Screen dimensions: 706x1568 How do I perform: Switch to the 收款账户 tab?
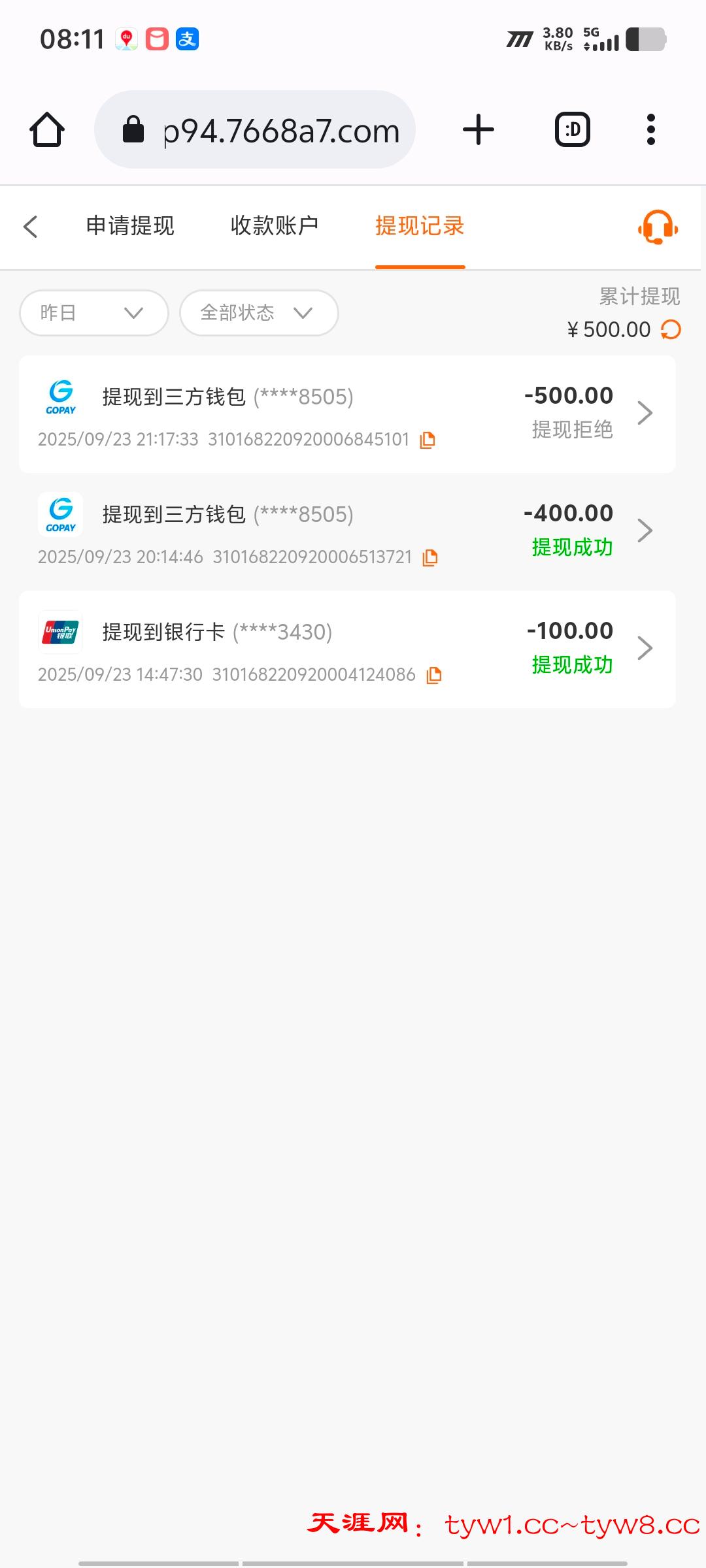(275, 226)
